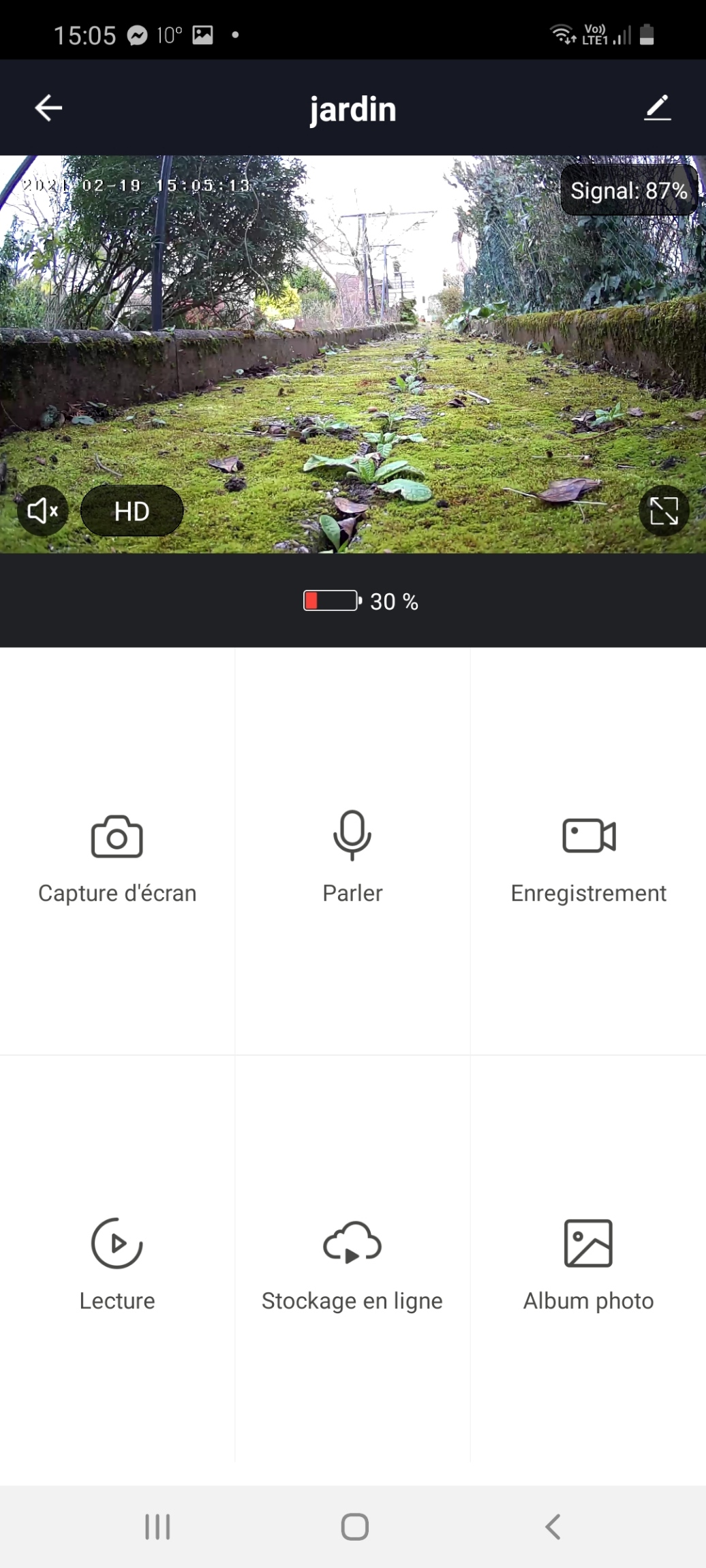Open recent apps from the navigation bar
Viewport: 706px width, 1568px height.
(x=157, y=1526)
